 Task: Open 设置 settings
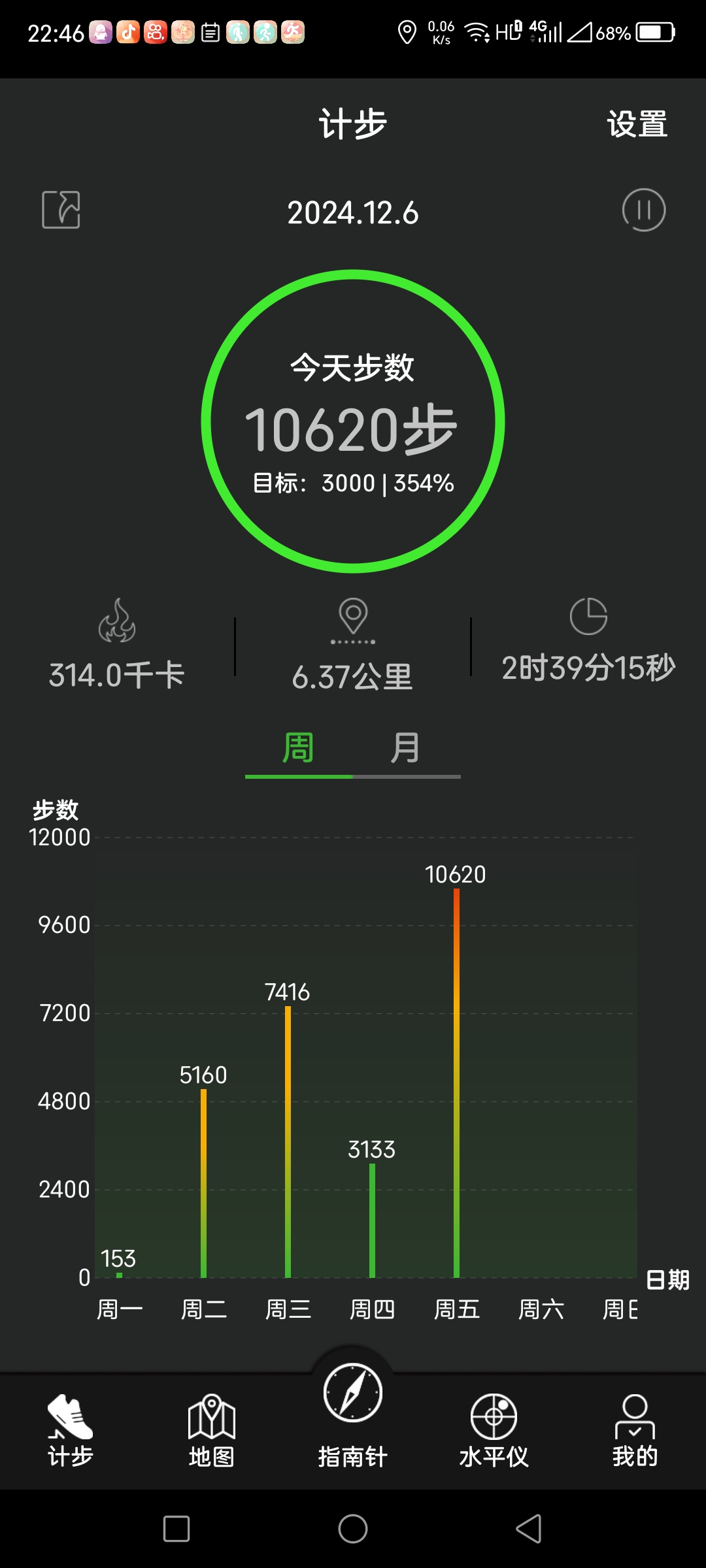click(x=637, y=124)
